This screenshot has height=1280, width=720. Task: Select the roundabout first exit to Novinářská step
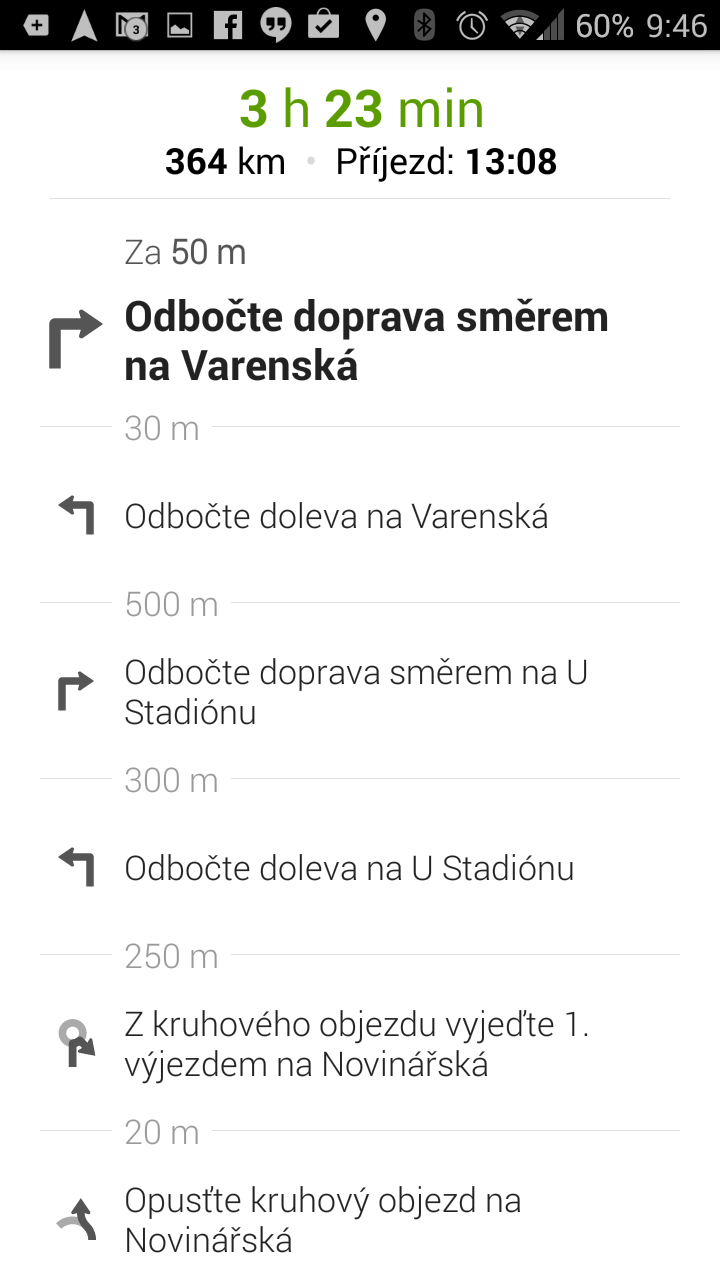click(360, 1043)
